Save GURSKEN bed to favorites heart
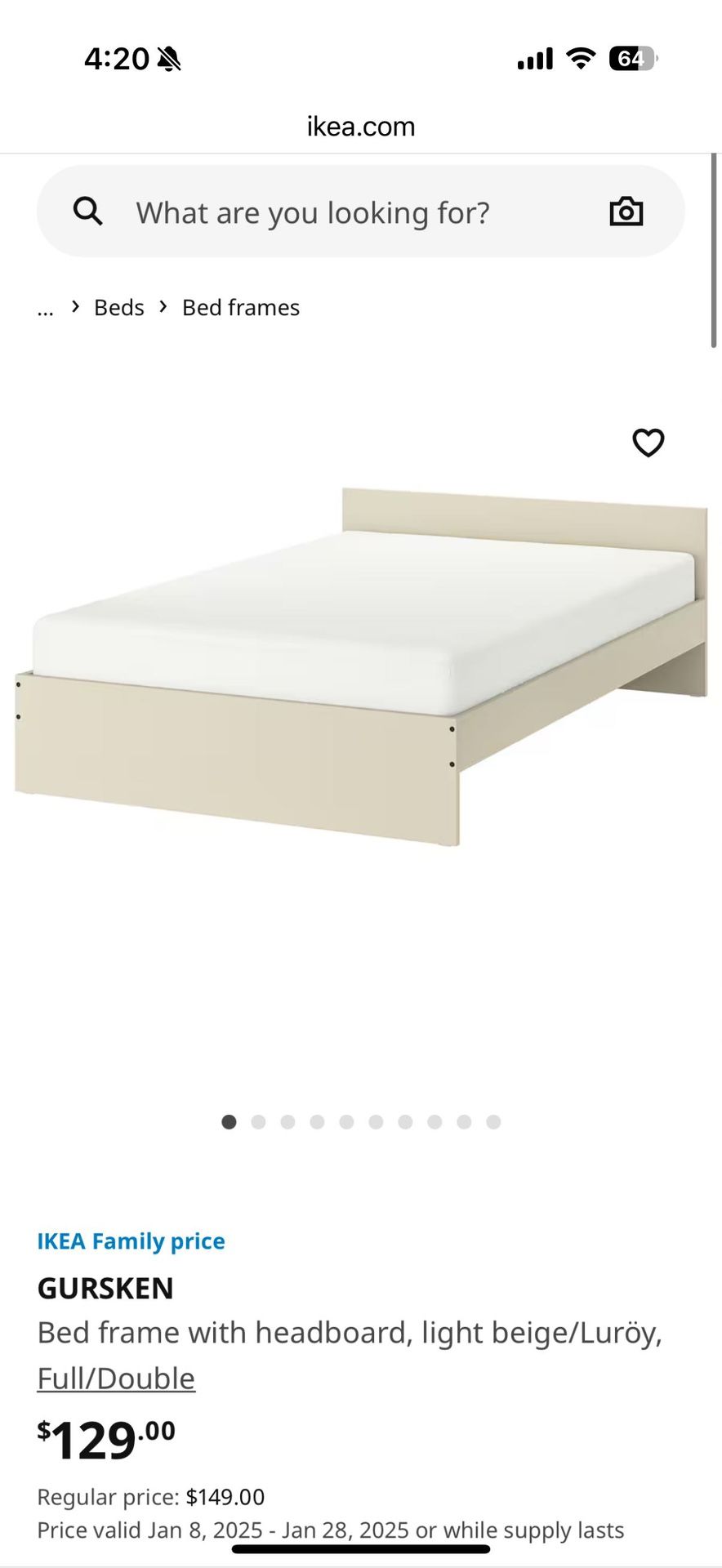The width and height of the screenshot is (722, 1568). (x=648, y=443)
